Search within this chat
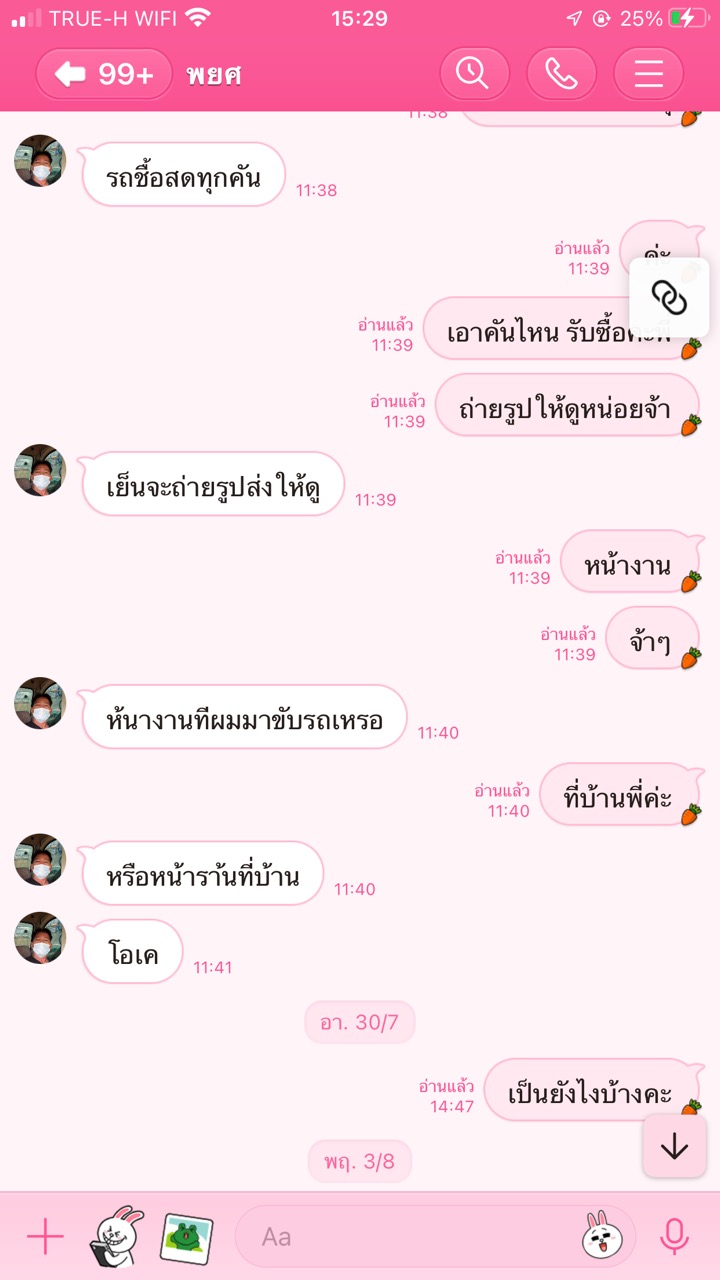720x1280 pixels. 474,74
